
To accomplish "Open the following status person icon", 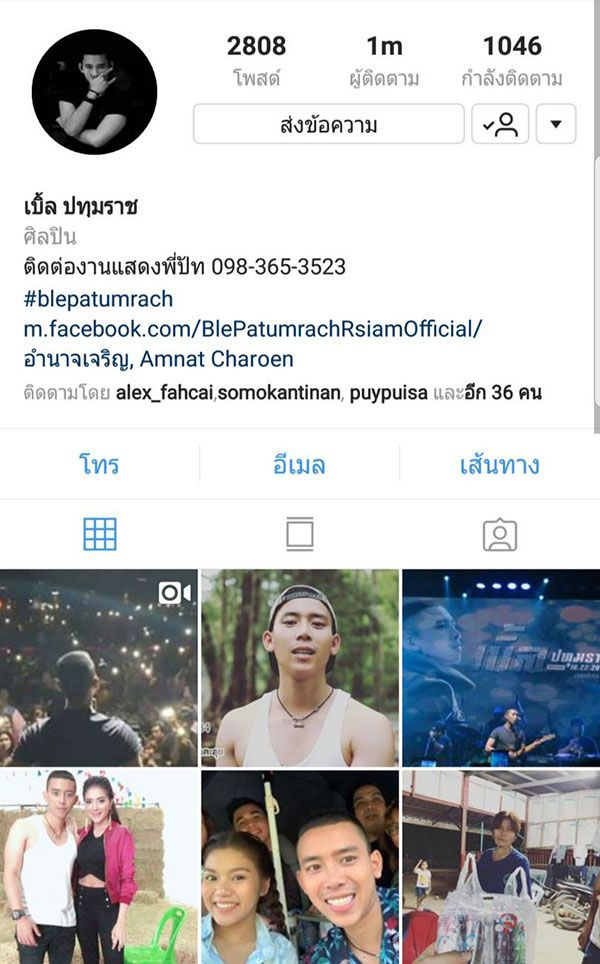I will [500, 125].
